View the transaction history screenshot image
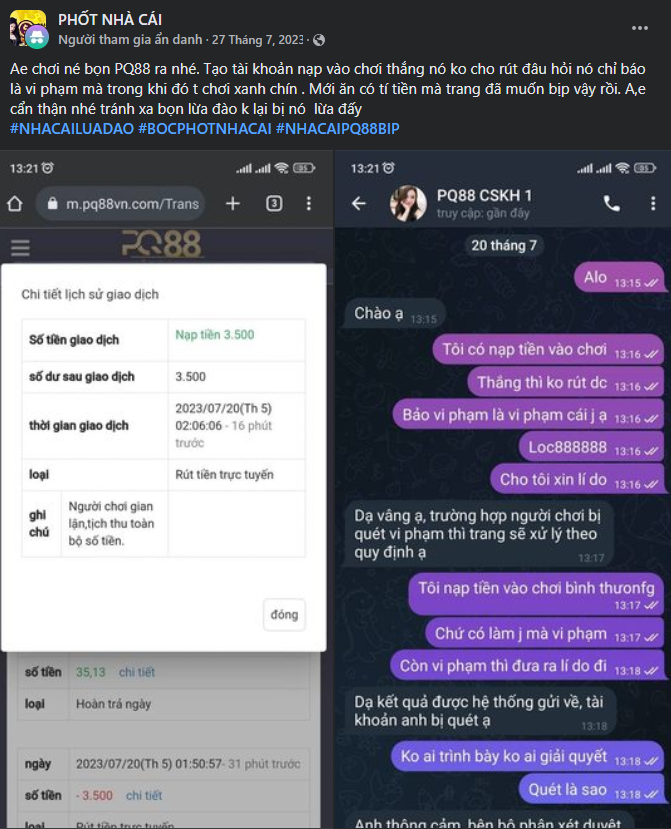This screenshot has width=671, height=829. pyautogui.click(x=166, y=490)
